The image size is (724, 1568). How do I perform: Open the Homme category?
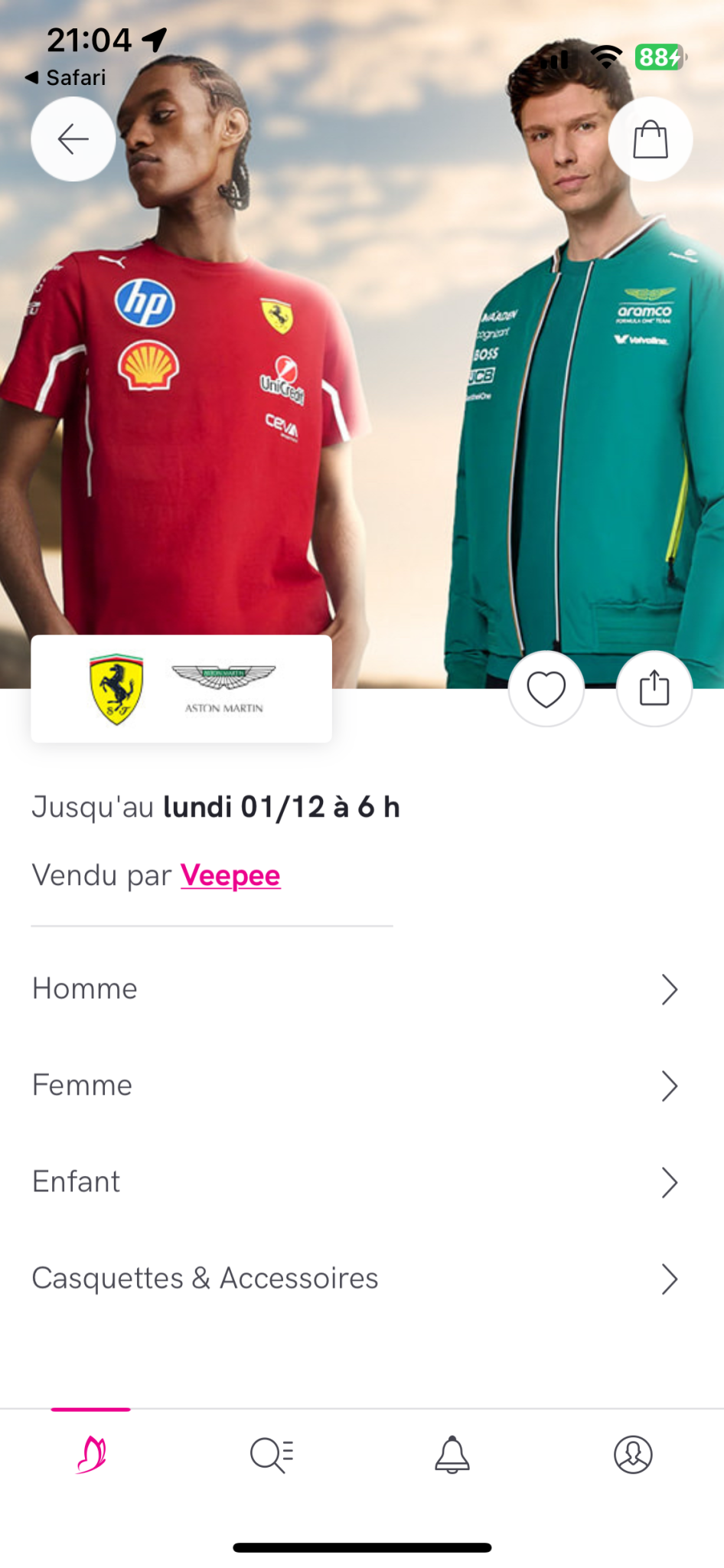pyautogui.click(x=355, y=989)
